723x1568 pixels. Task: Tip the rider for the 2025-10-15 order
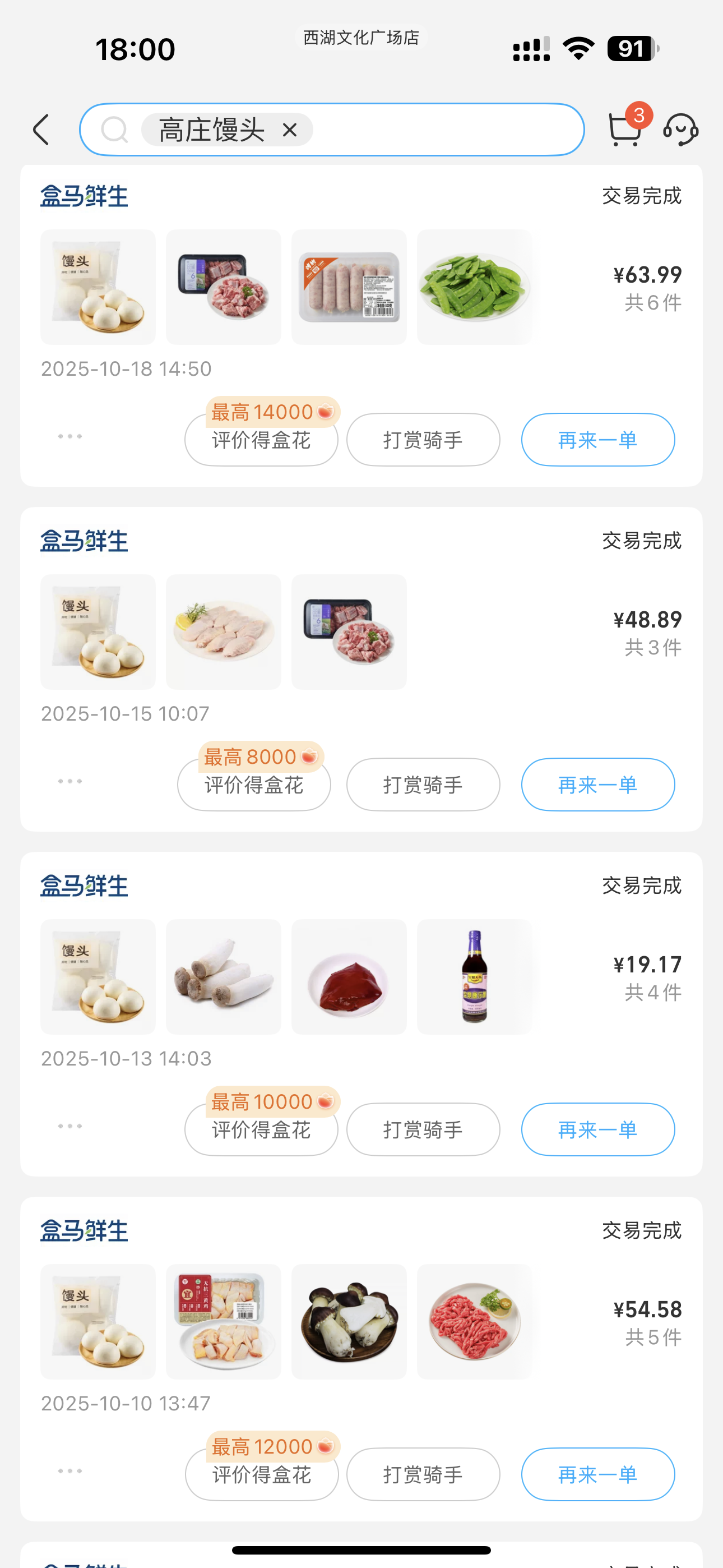[423, 785]
